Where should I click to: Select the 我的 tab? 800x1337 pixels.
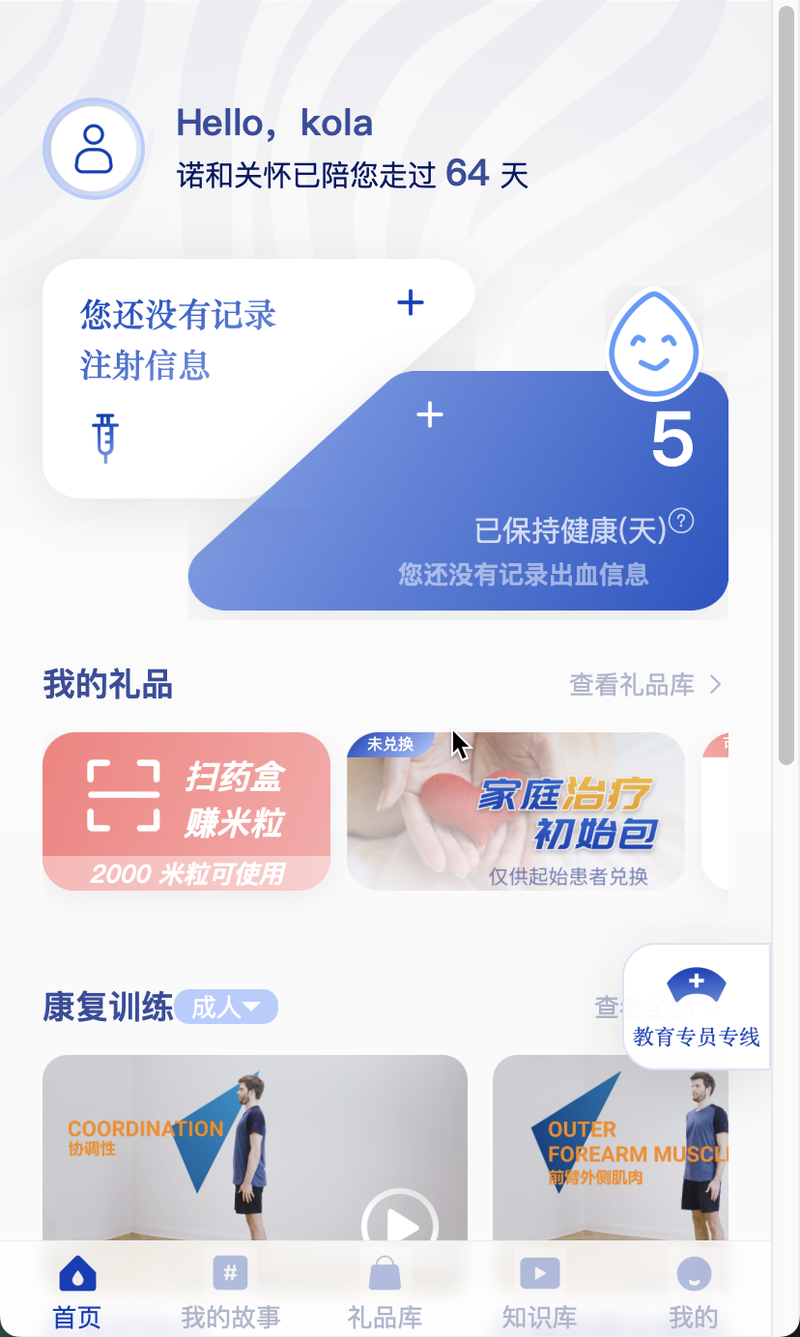click(694, 1293)
